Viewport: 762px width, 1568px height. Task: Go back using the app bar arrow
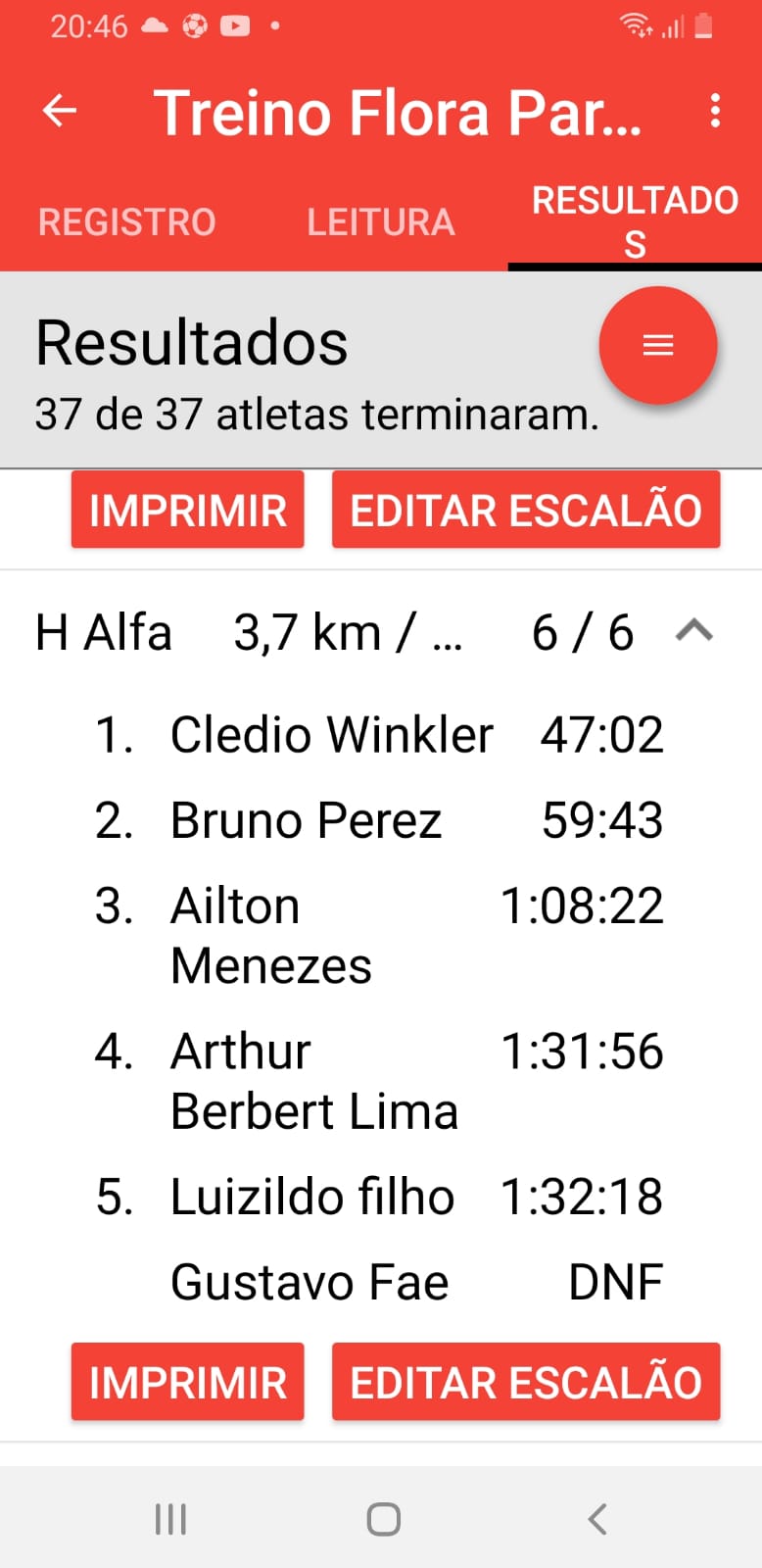[60, 111]
